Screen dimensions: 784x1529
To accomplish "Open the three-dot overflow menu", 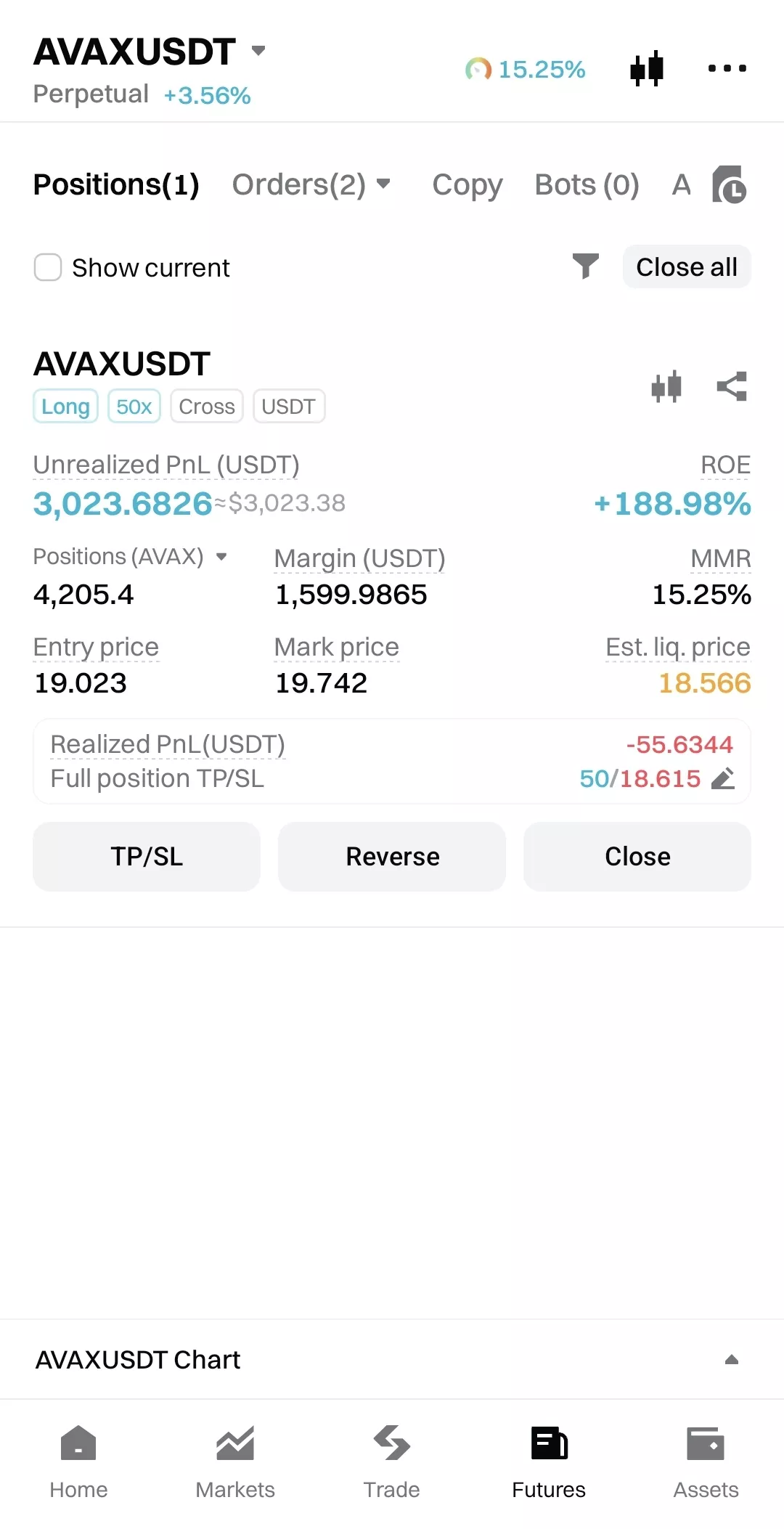I will (727, 68).
